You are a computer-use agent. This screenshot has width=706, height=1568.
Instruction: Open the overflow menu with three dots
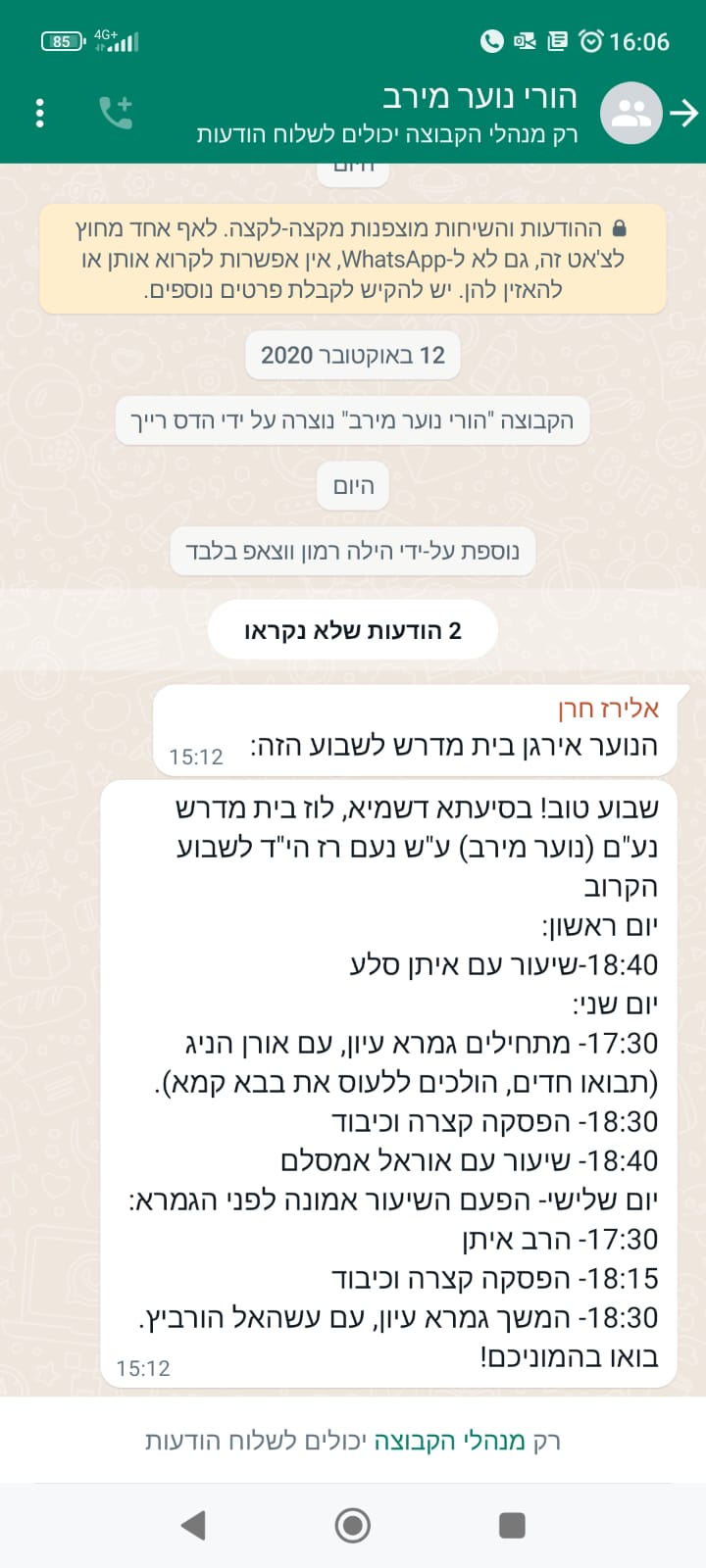click(39, 114)
